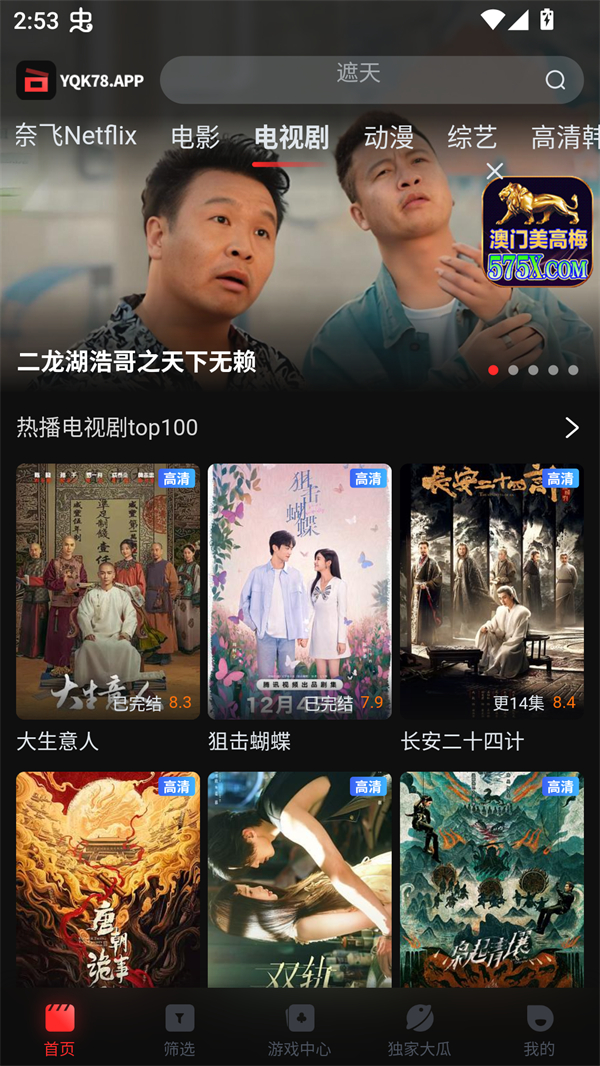
Task: Open the 长安二十四计 show card
Action: (491, 592)
